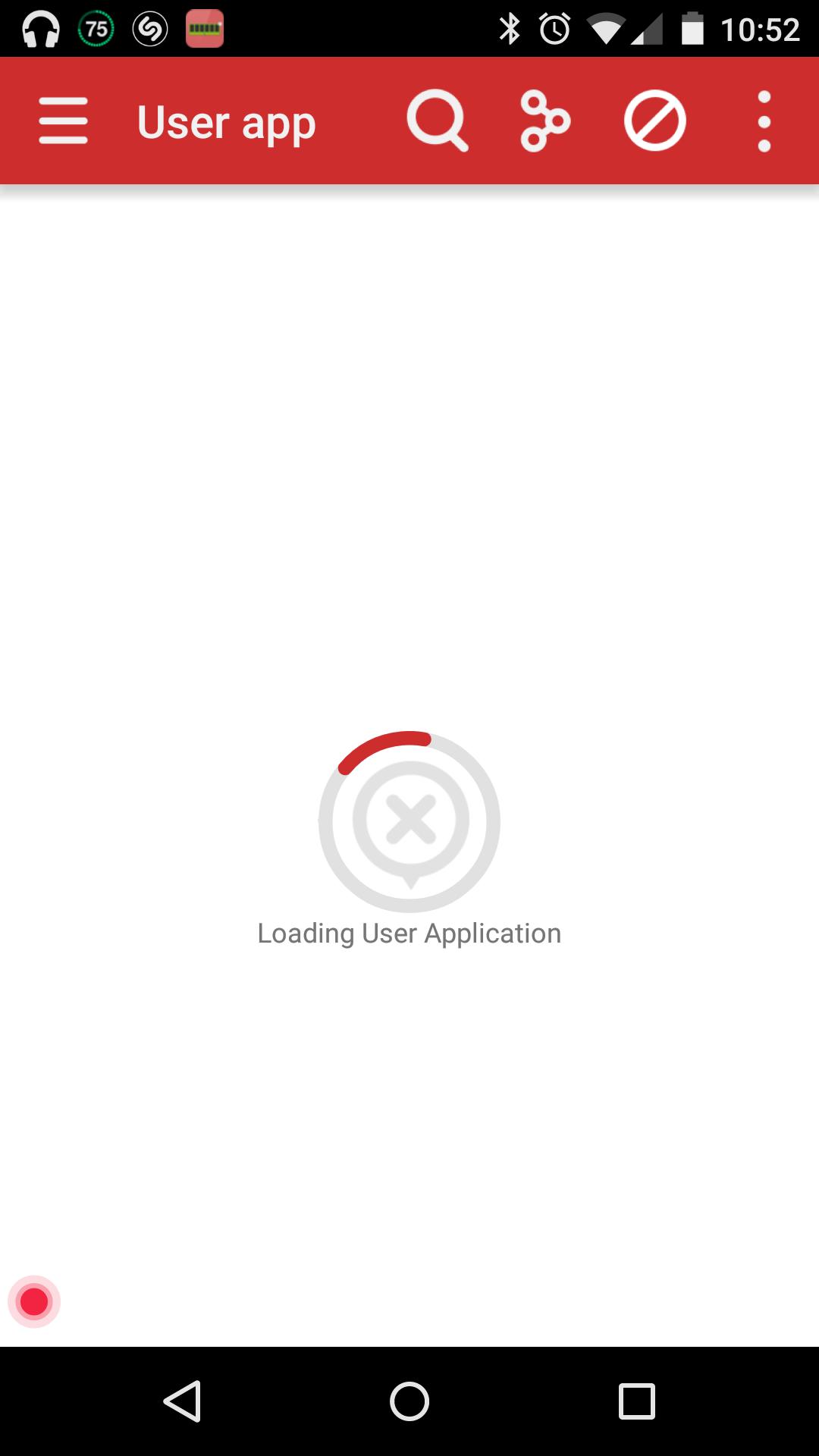Open the connected-nodes share icon
The width and height of the screenshot is (819, 1456).
[x=544, y=121]
